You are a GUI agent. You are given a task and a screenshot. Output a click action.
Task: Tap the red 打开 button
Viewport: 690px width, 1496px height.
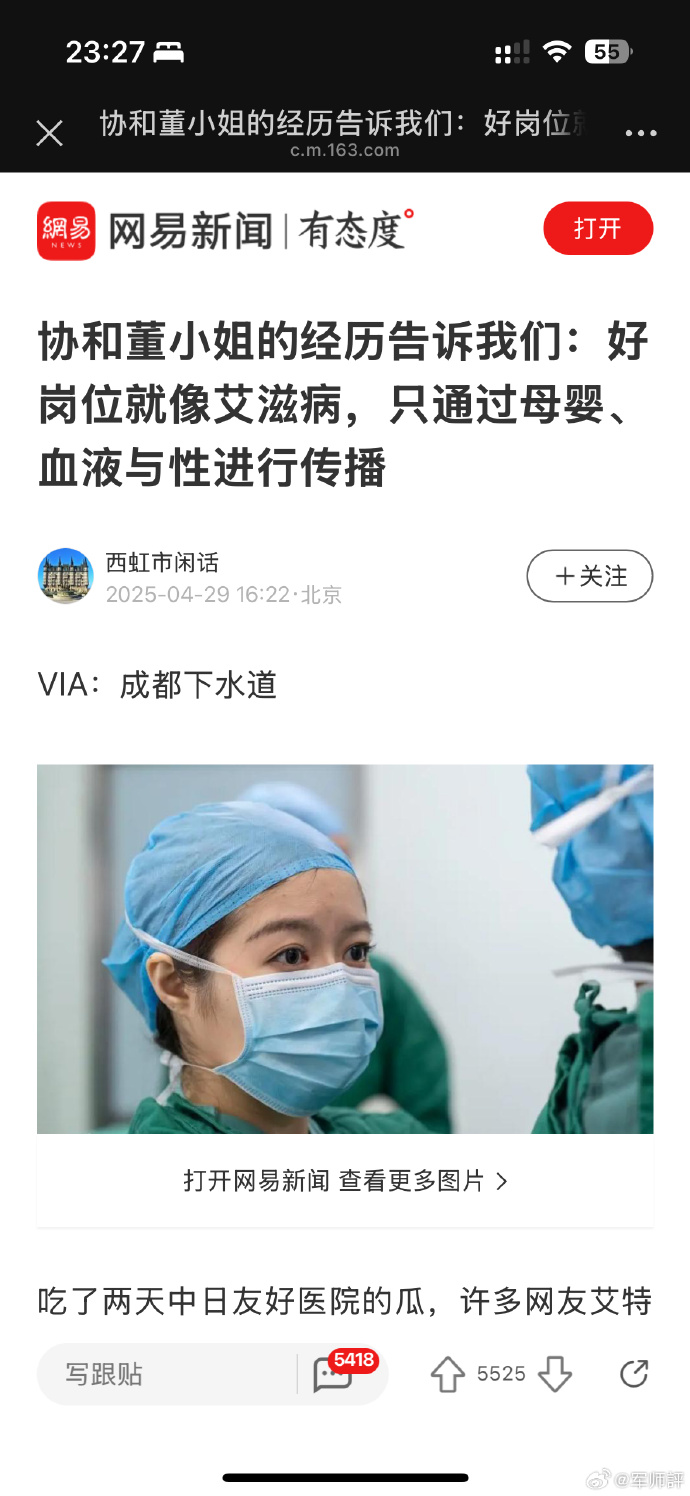point(597,228)
